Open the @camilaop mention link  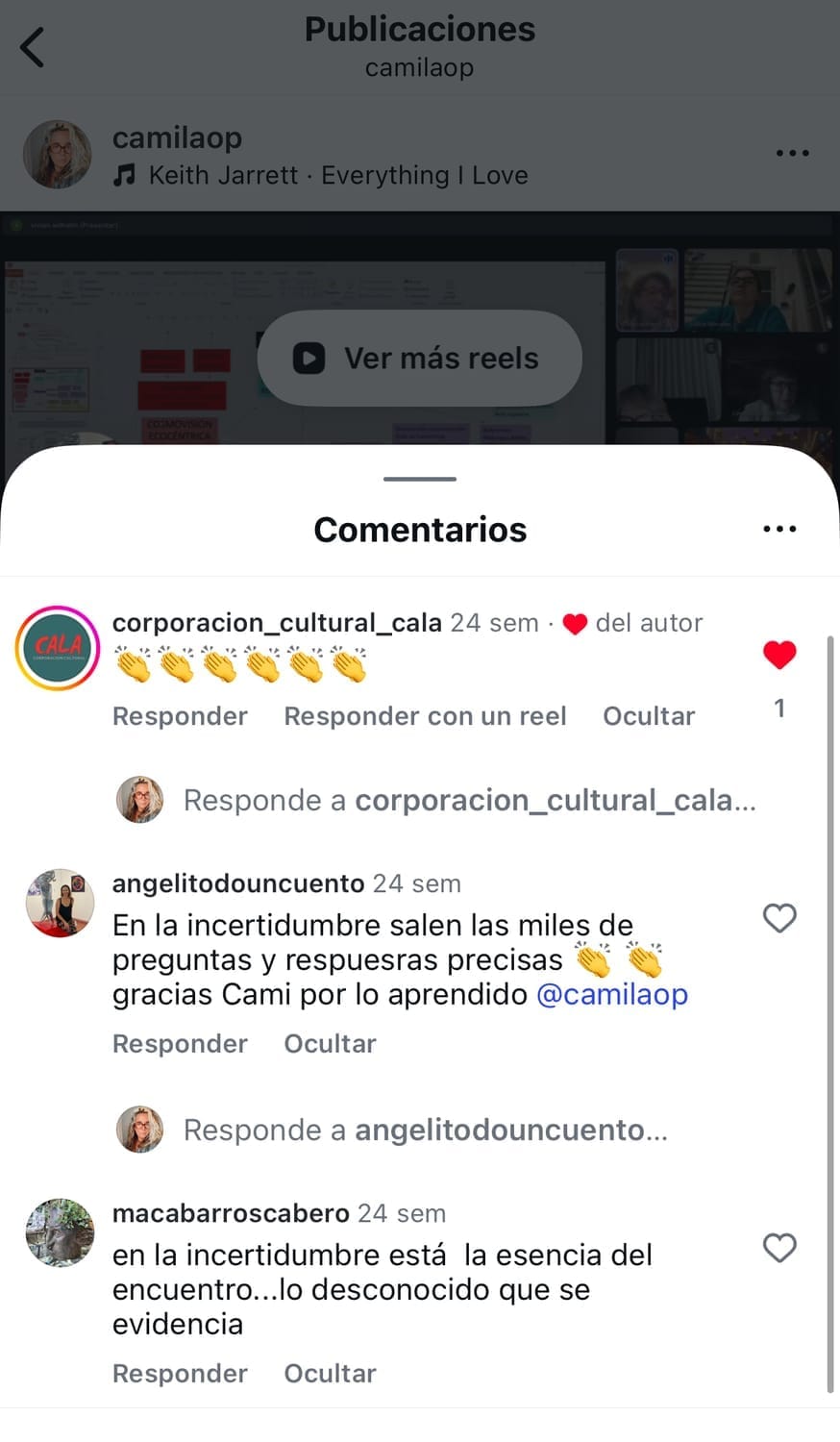coord(612,994)
